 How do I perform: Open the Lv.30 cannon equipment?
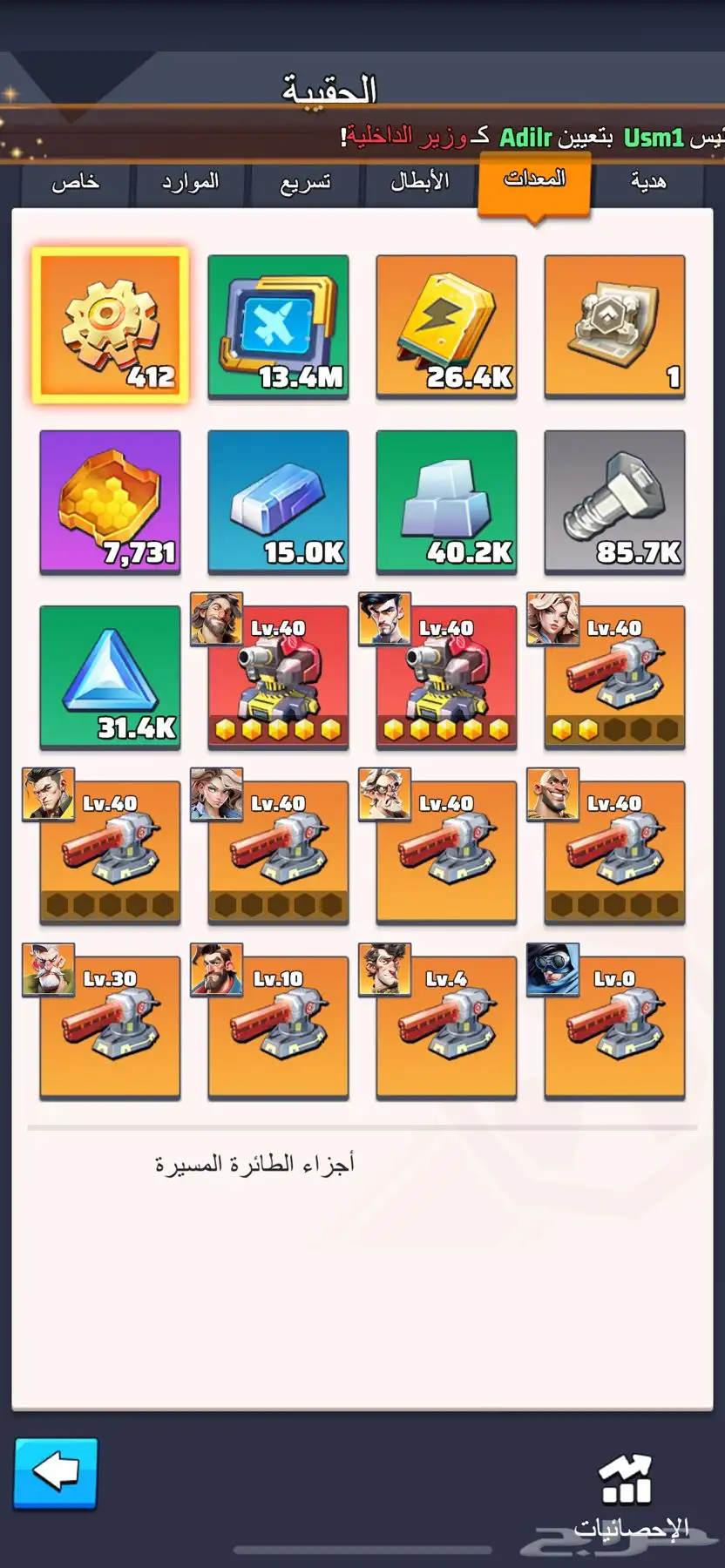pos(111,1028)
